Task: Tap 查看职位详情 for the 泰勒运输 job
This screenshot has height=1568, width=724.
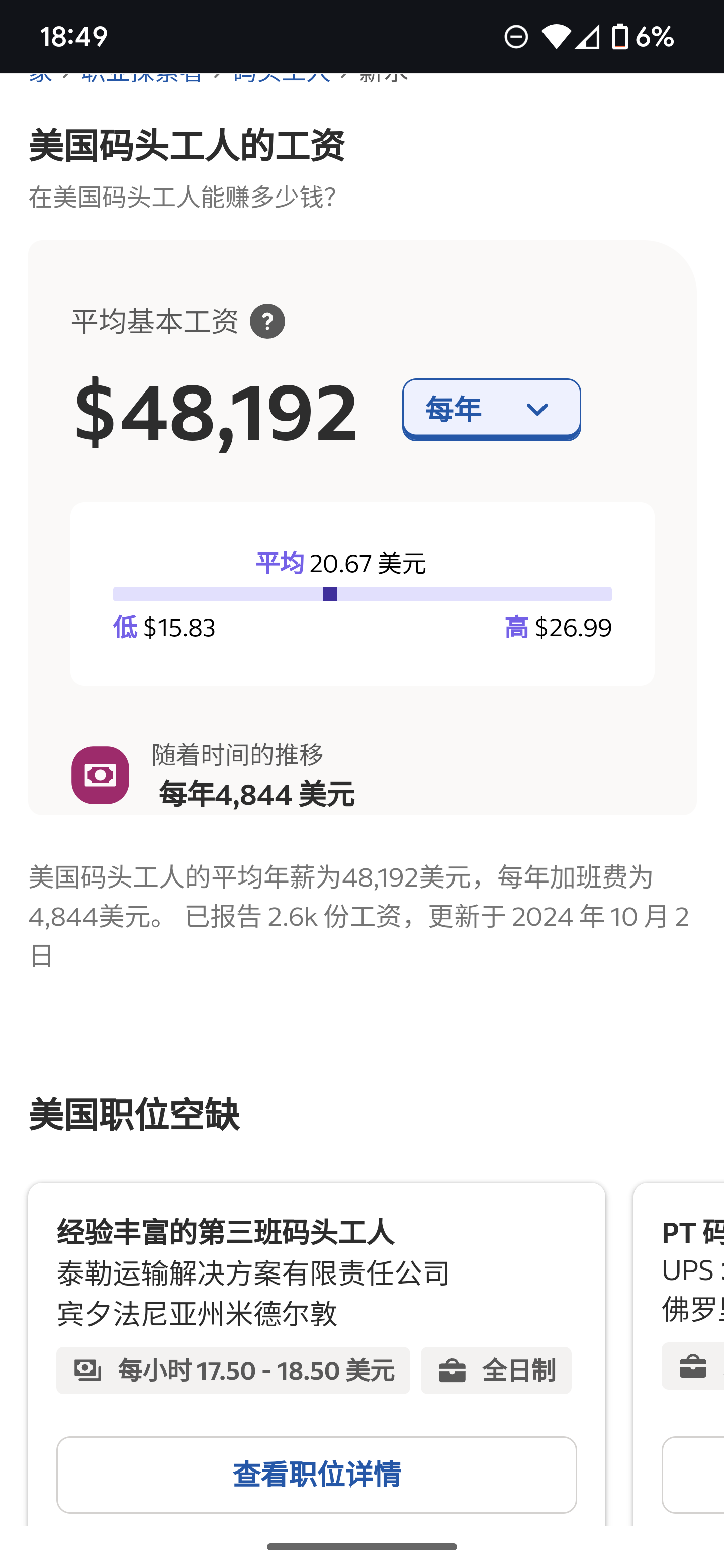Action: (316, 1474)
